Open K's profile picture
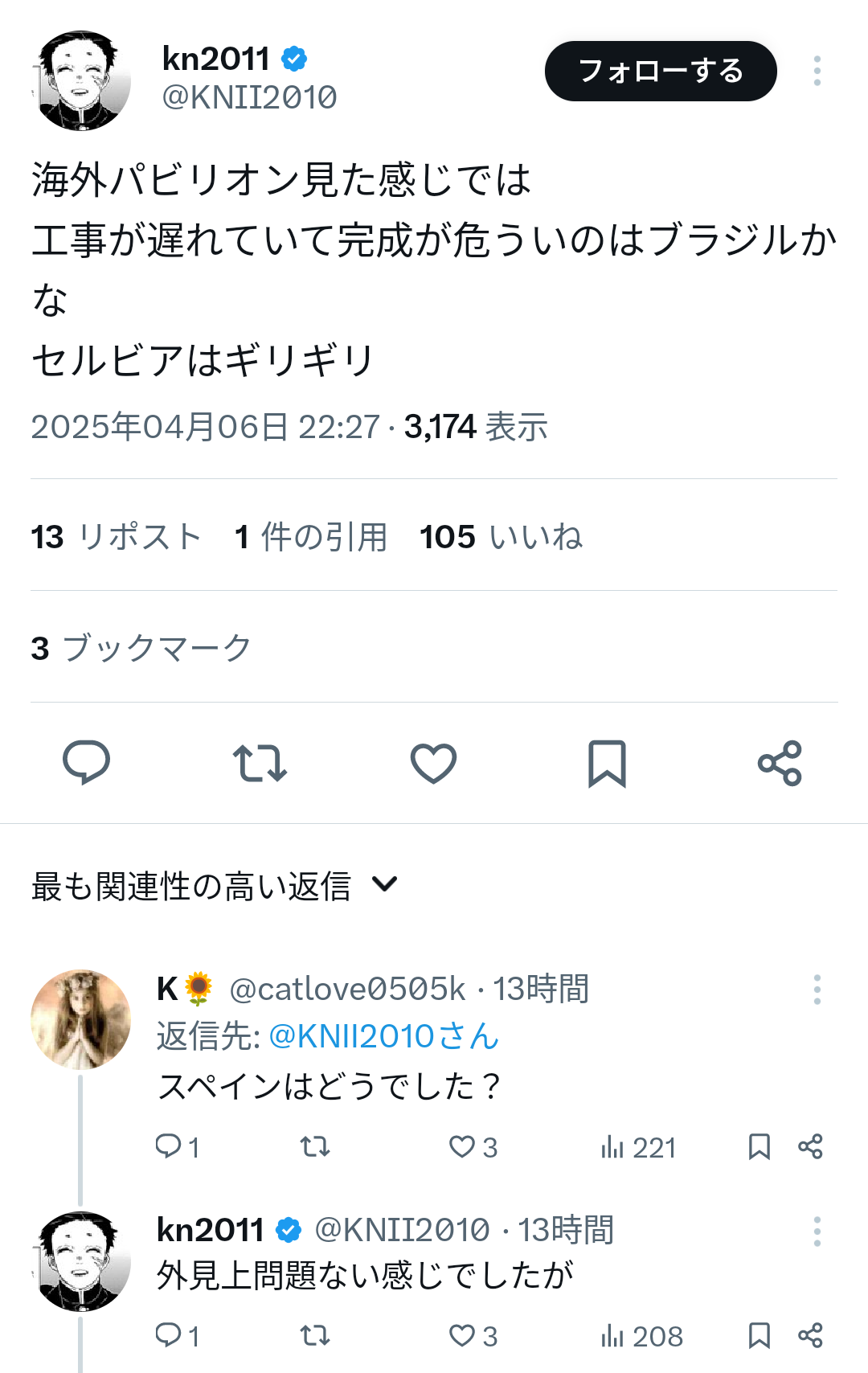 81,1019
